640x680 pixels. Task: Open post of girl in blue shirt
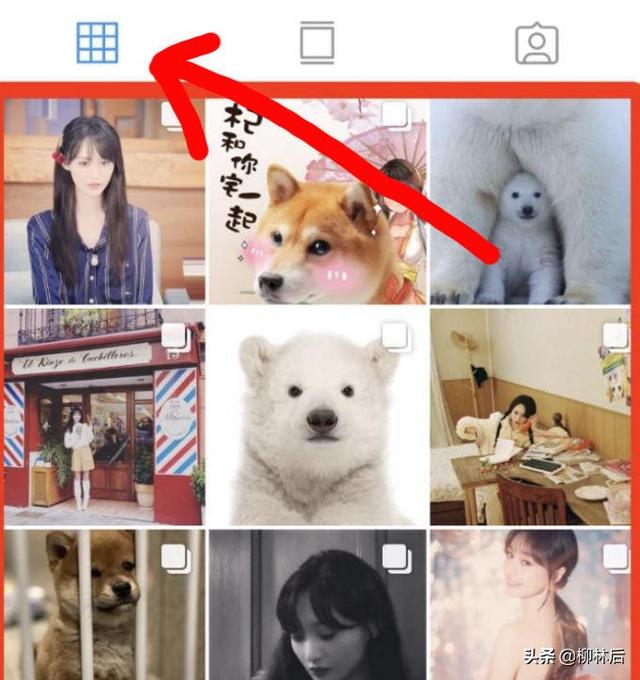pyautogui.click(x=104, y=200)
